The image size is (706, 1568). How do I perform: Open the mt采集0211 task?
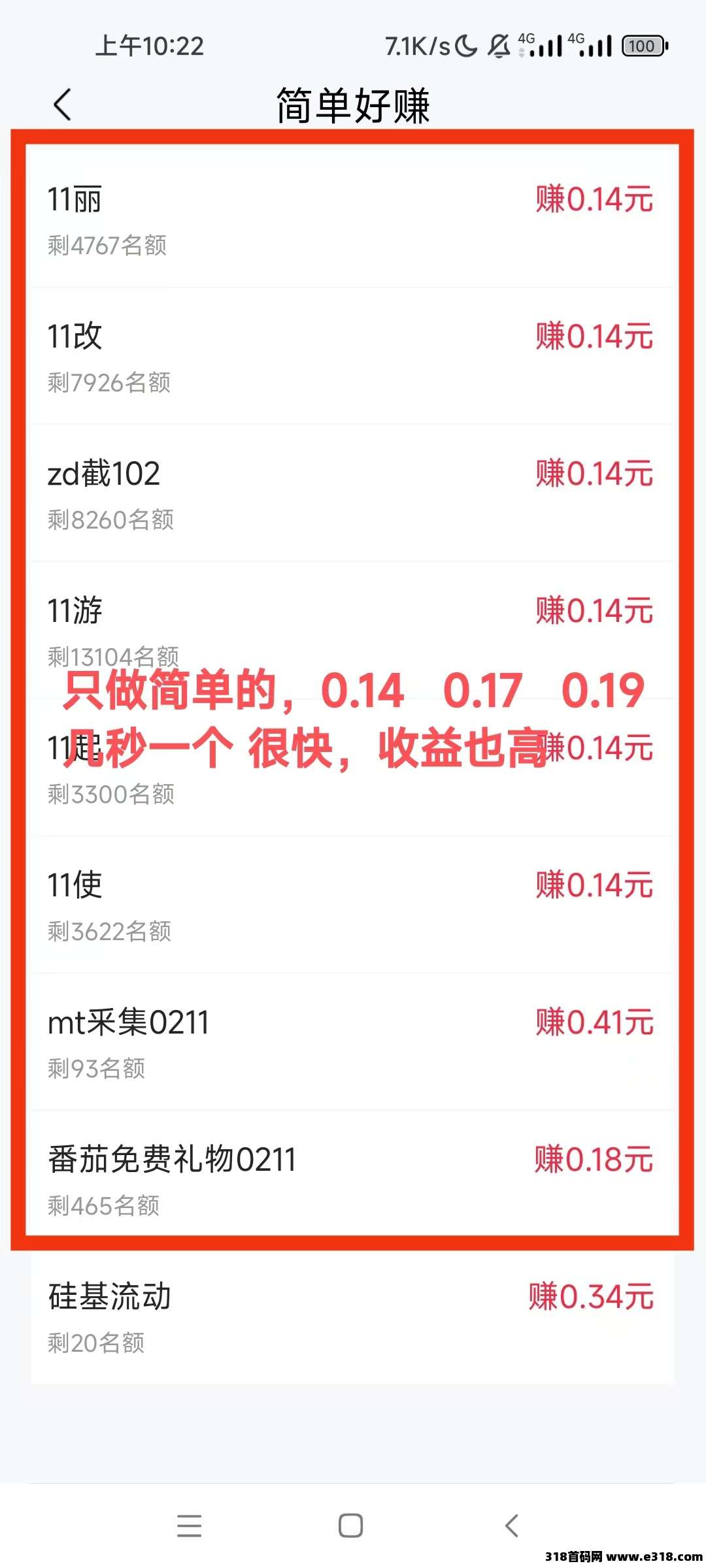tap(353, 1042)
